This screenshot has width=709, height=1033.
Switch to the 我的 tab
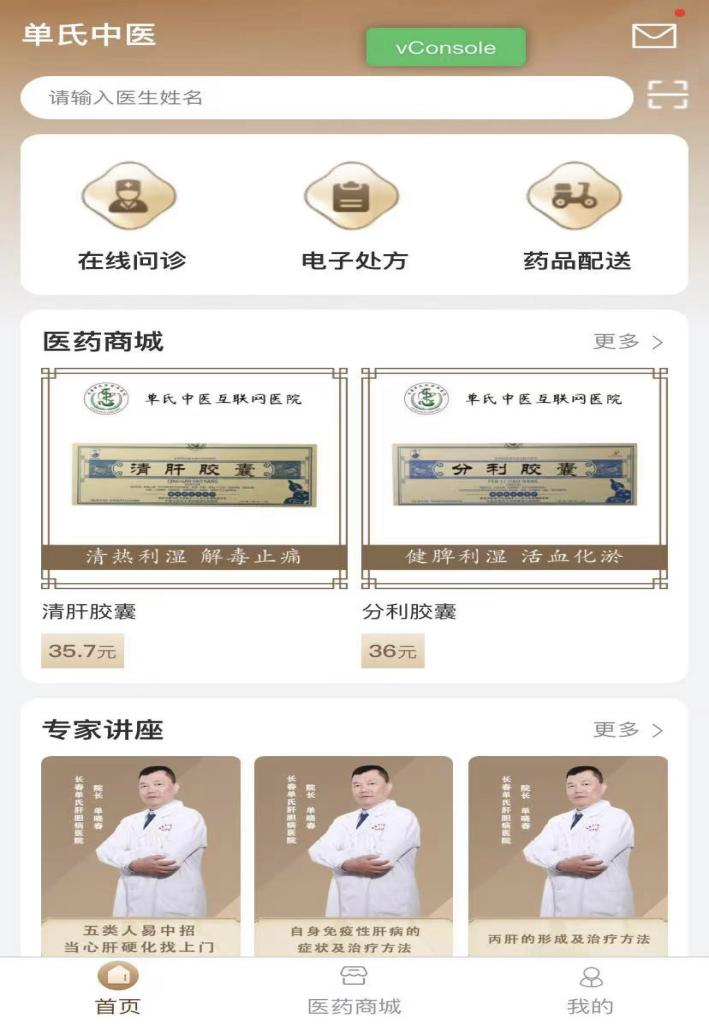tap(590, 990)
